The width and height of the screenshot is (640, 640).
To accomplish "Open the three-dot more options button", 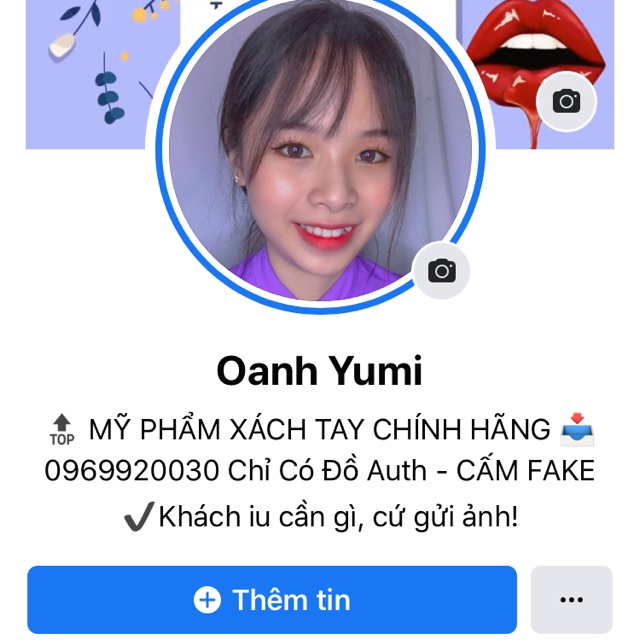I will pyautogui.click(x=572, y=600).
